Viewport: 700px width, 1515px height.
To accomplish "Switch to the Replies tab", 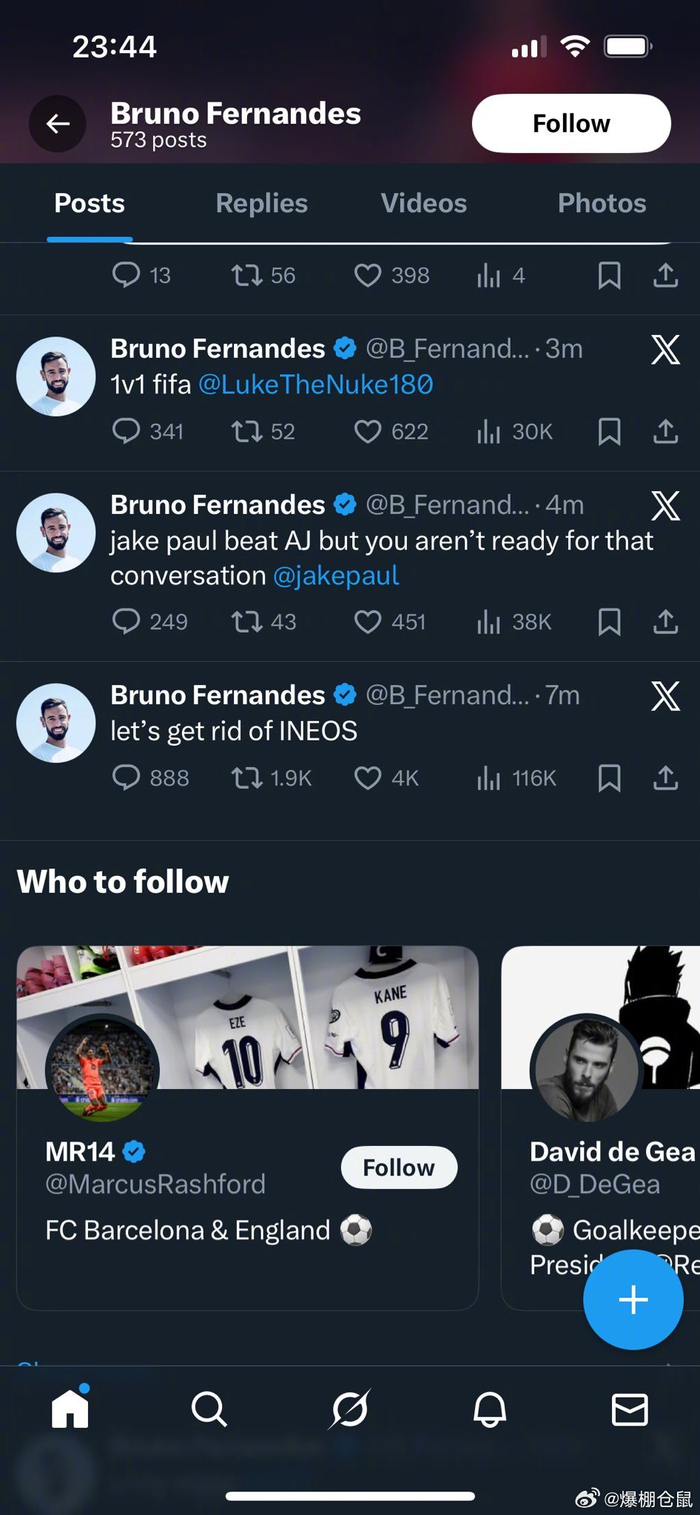I will [x=262, y=203].
